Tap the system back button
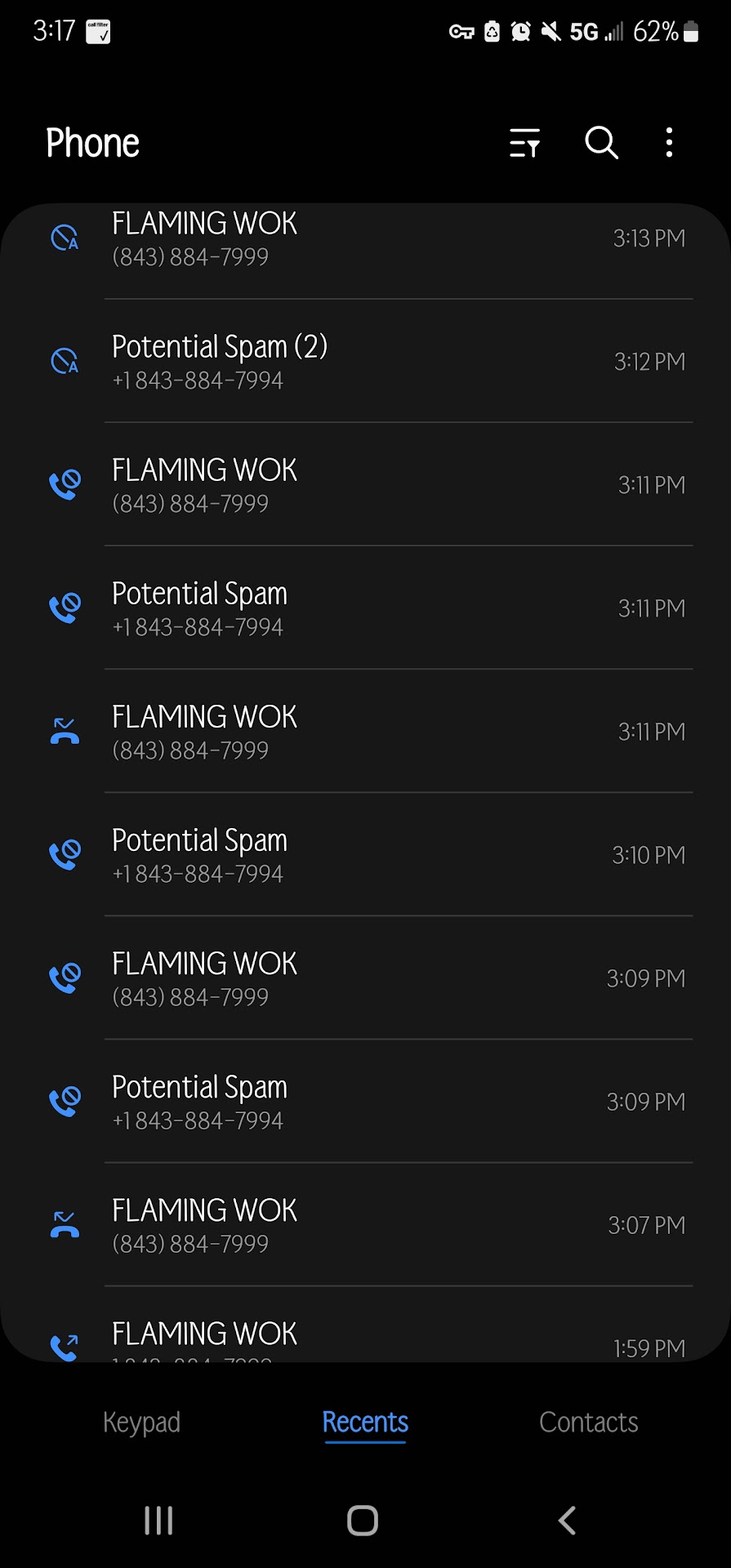Viewport: 731px width, 1568px height. (567, 1521)
